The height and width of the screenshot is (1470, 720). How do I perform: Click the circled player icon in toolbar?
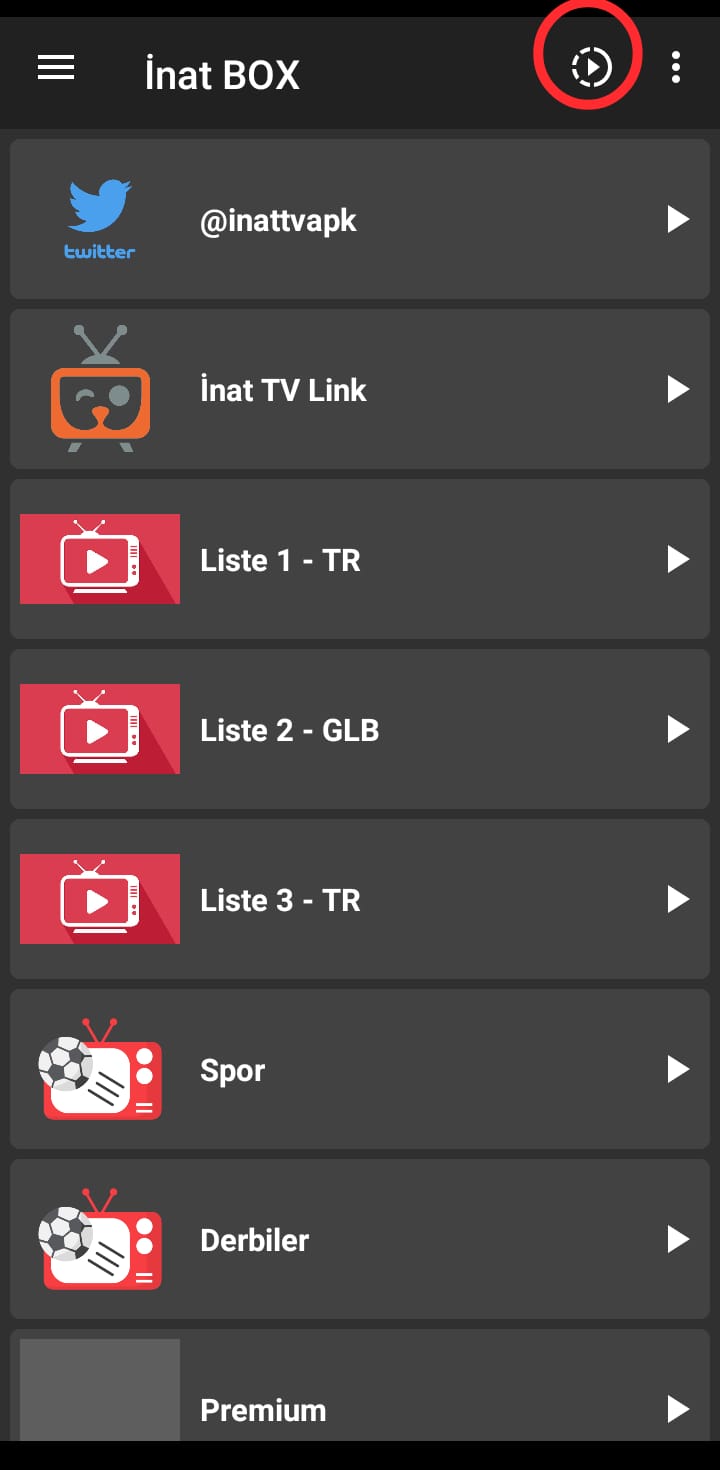tap(588, 66)
